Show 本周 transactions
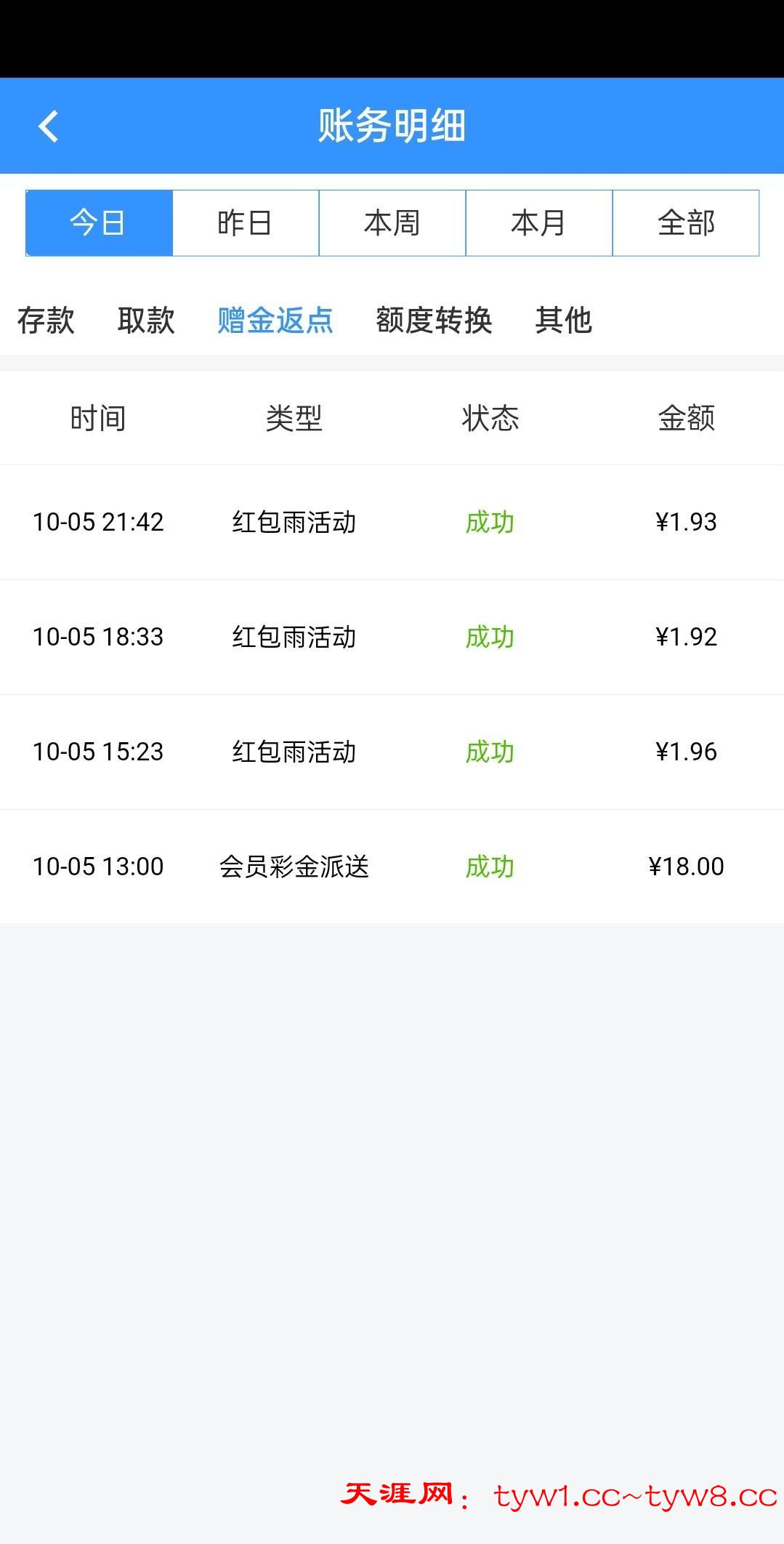Image resolution: width=784 pixels, height=1544 pixels. pyautogui.click(x=392, y=222)
